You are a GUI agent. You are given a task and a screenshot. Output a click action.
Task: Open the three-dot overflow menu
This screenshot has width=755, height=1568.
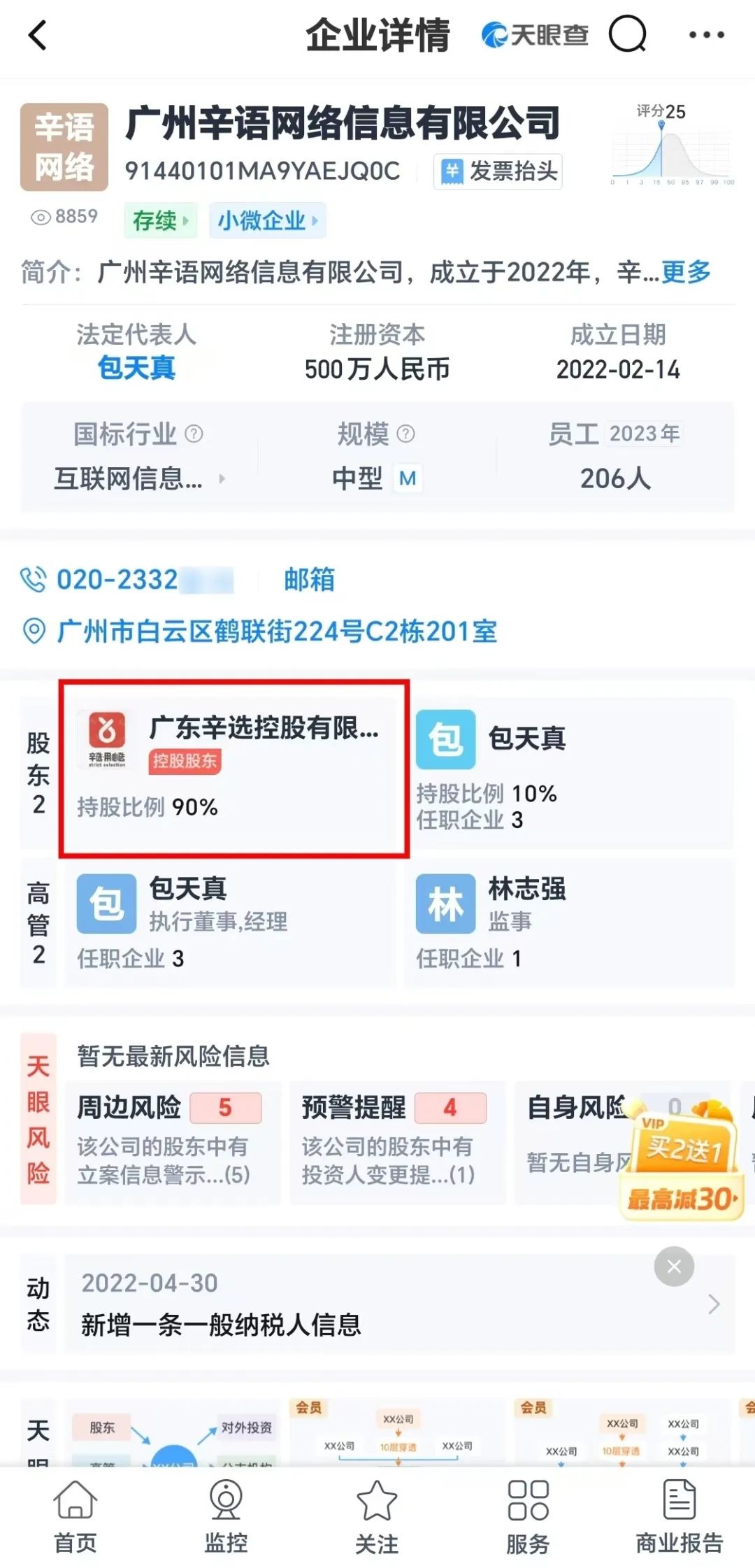[x=706, y=34]
